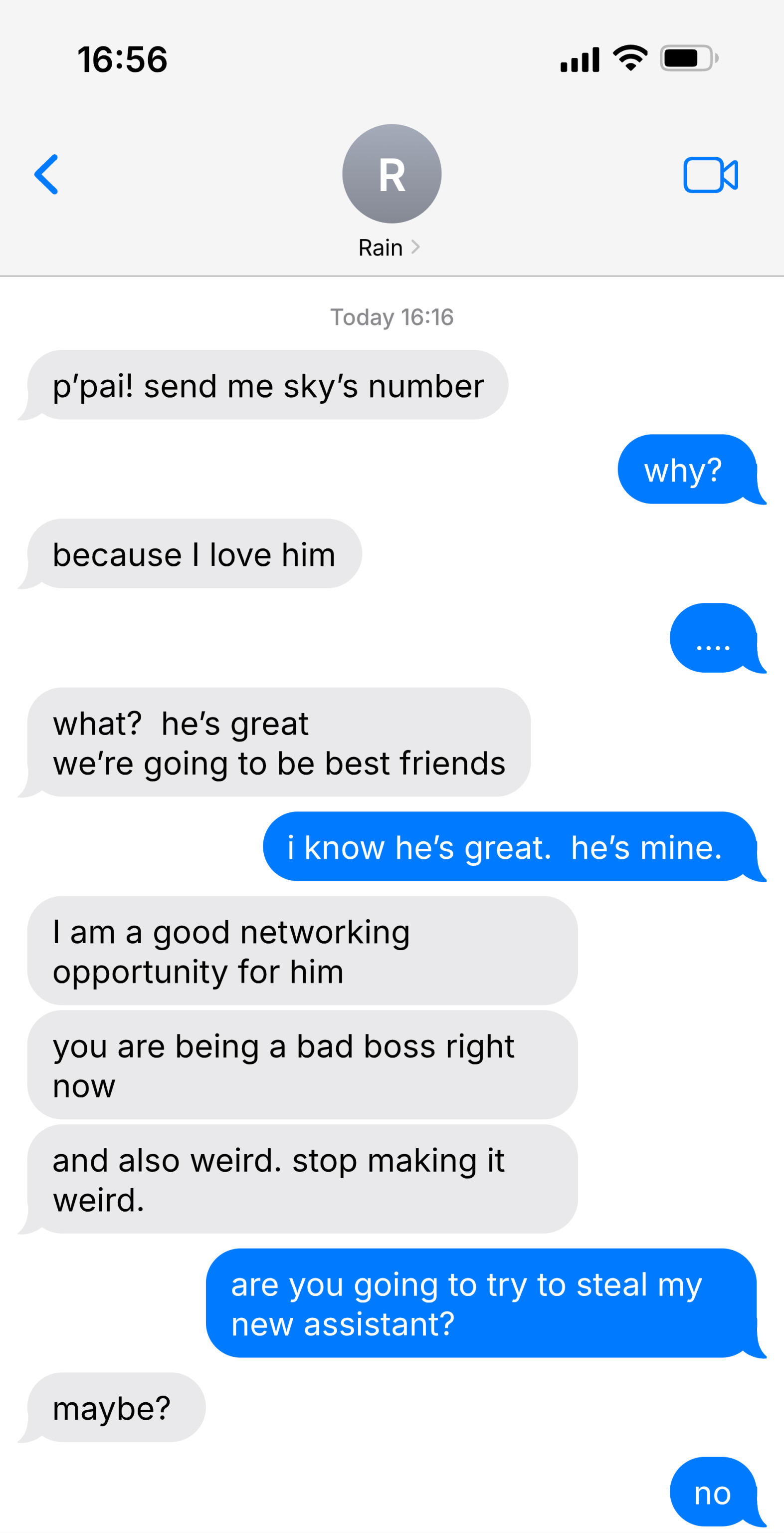Go back to the conversations list
Screen dimensions: 784x1533
[x=46, y=174]
